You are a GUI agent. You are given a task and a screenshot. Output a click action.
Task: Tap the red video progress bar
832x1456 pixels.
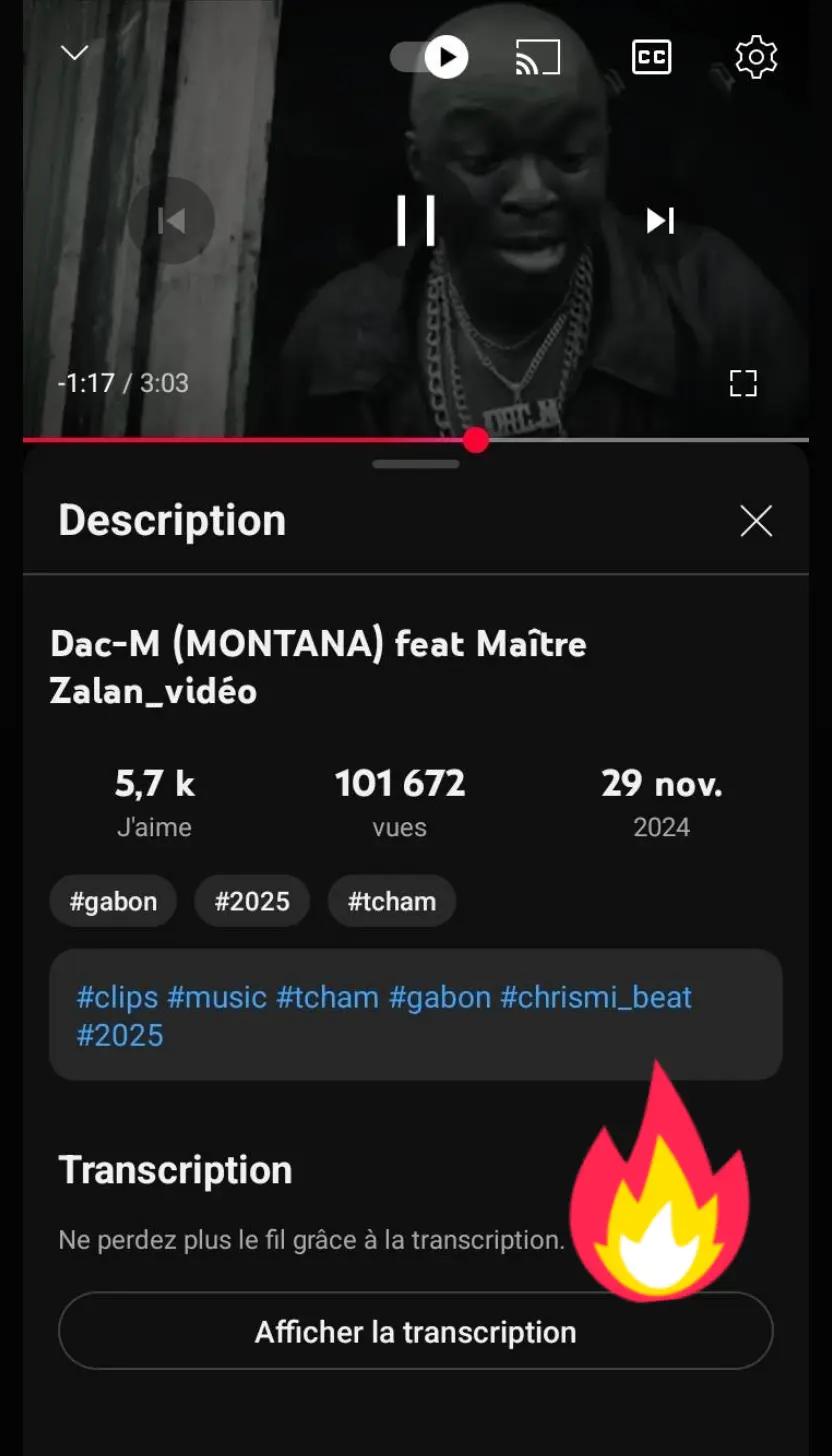(250, 440)
